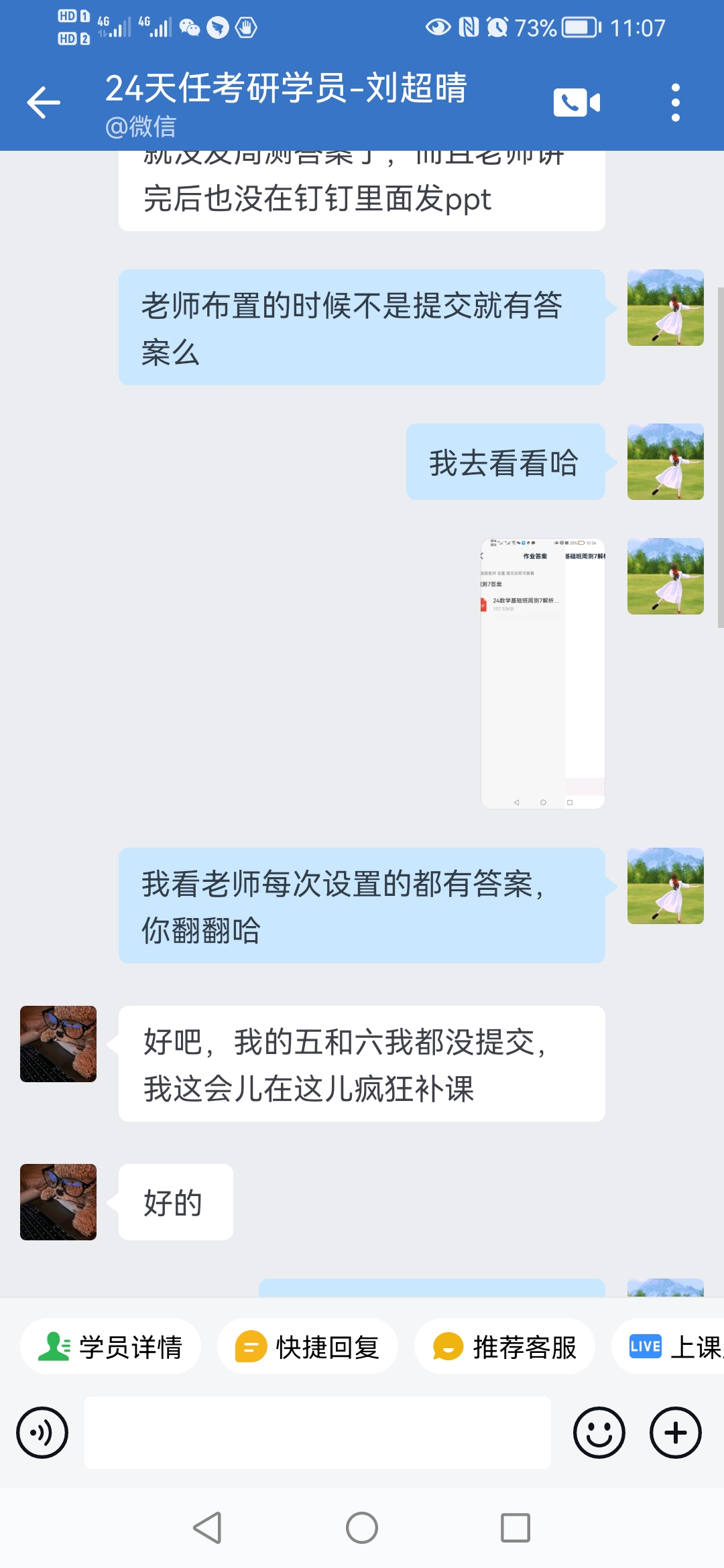The height and width of the screenshot is (1568, 724).
Task: Open system recent apps
Action: tap(516, 1528)
